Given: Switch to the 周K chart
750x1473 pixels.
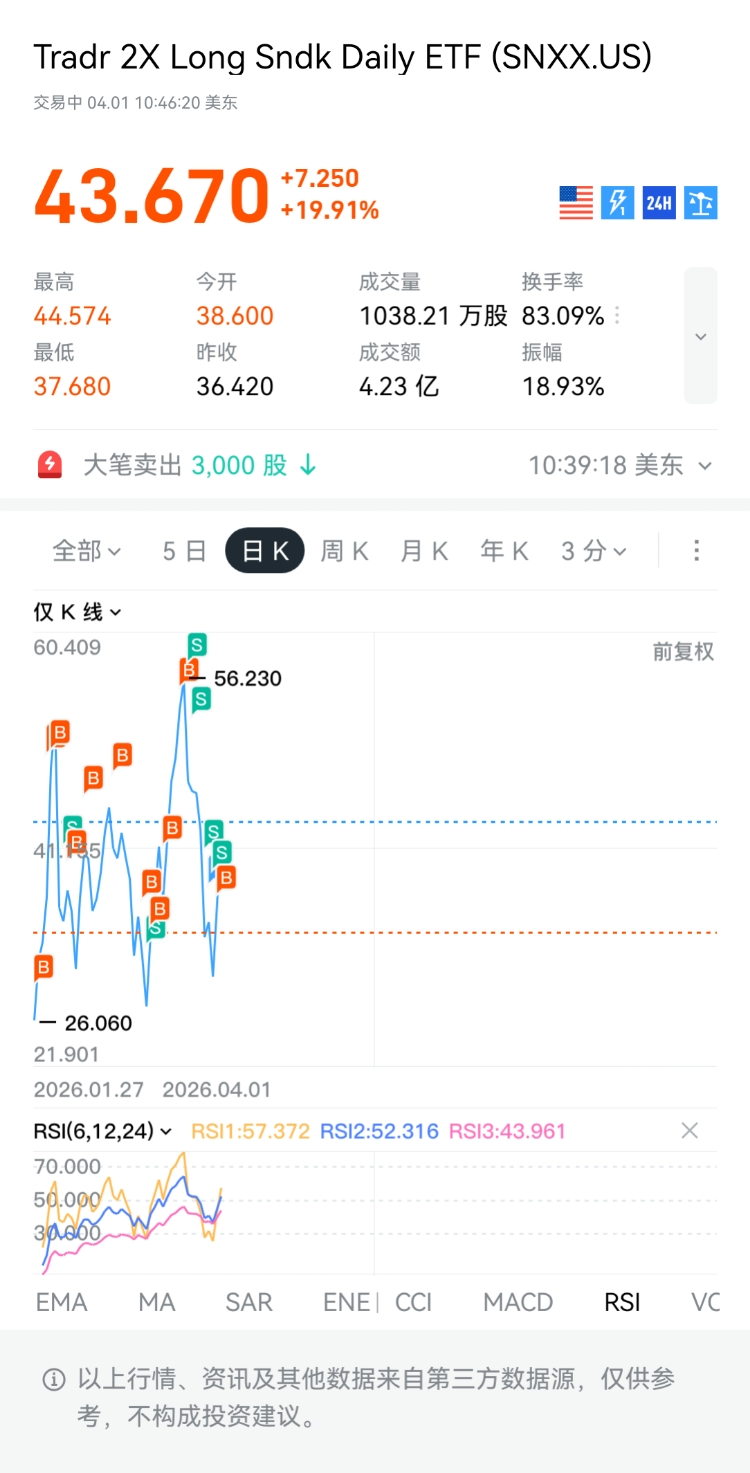Looking at the screenshot, I should [345, 551].
